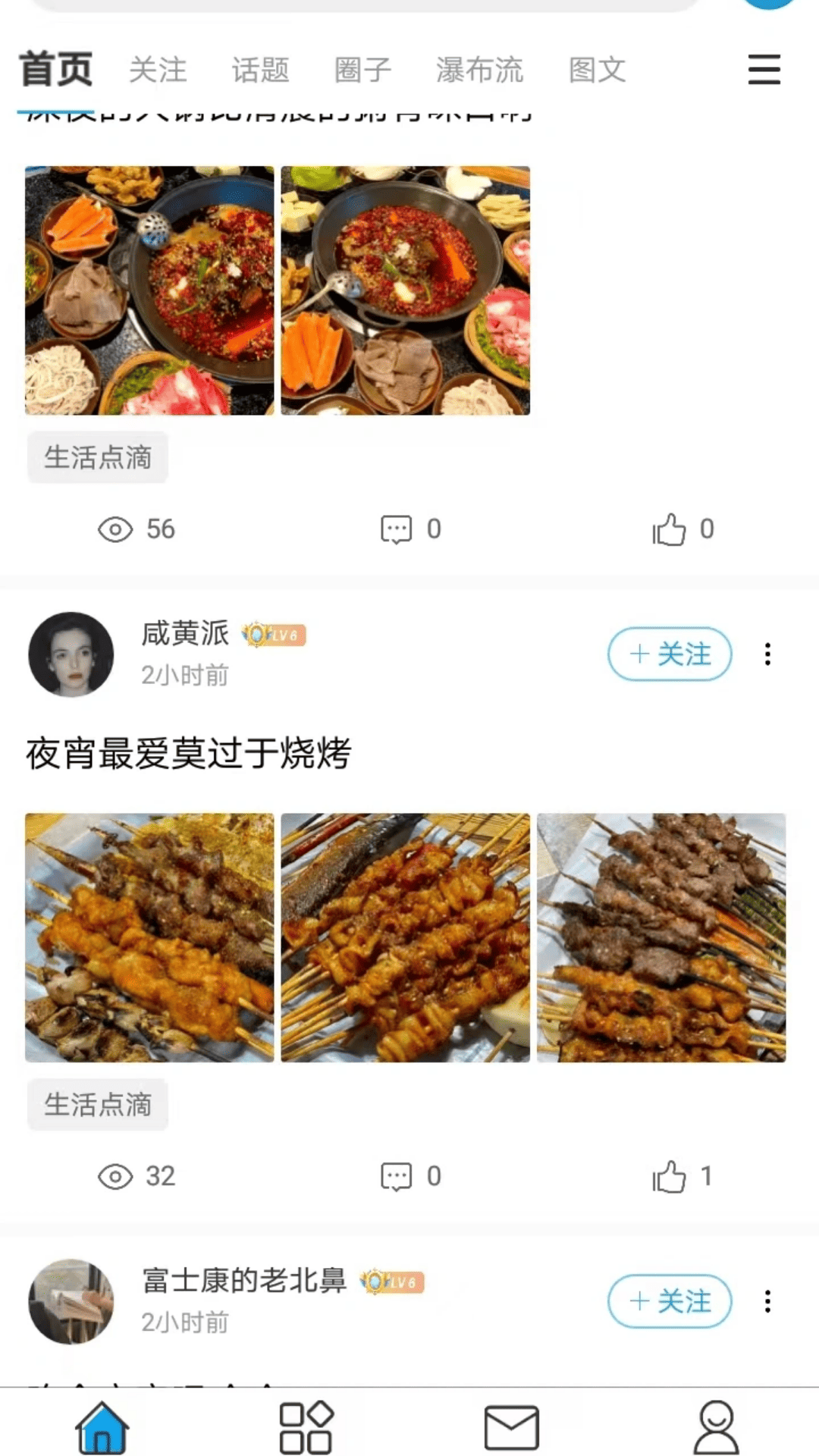This screenshot has width=819, height=1456.
Task: Like the hot pot post with 56 views
Action: [681, 529]
